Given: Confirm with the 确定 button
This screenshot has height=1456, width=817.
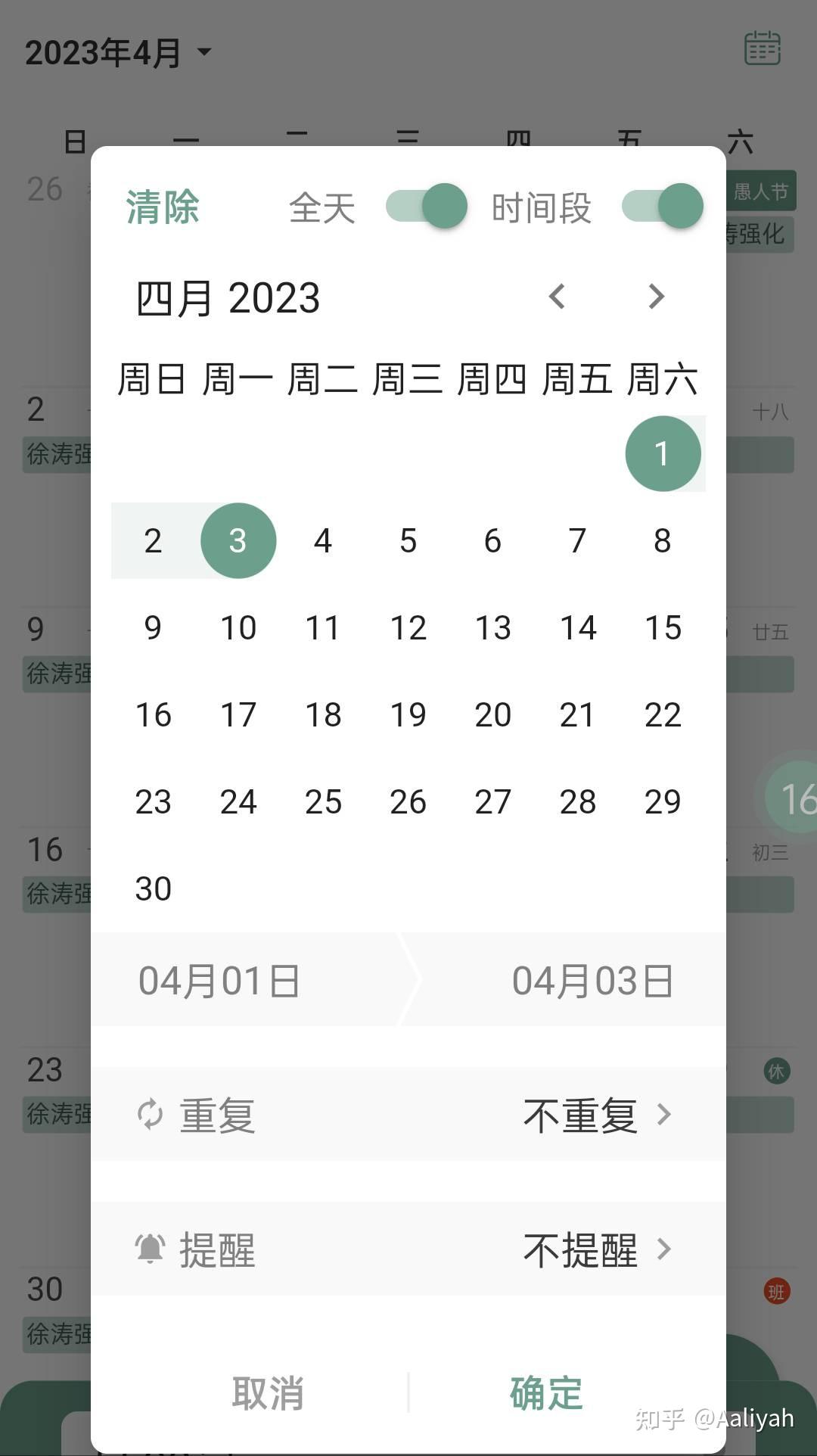Looking at the screenshot, I should pos(546,1393).
